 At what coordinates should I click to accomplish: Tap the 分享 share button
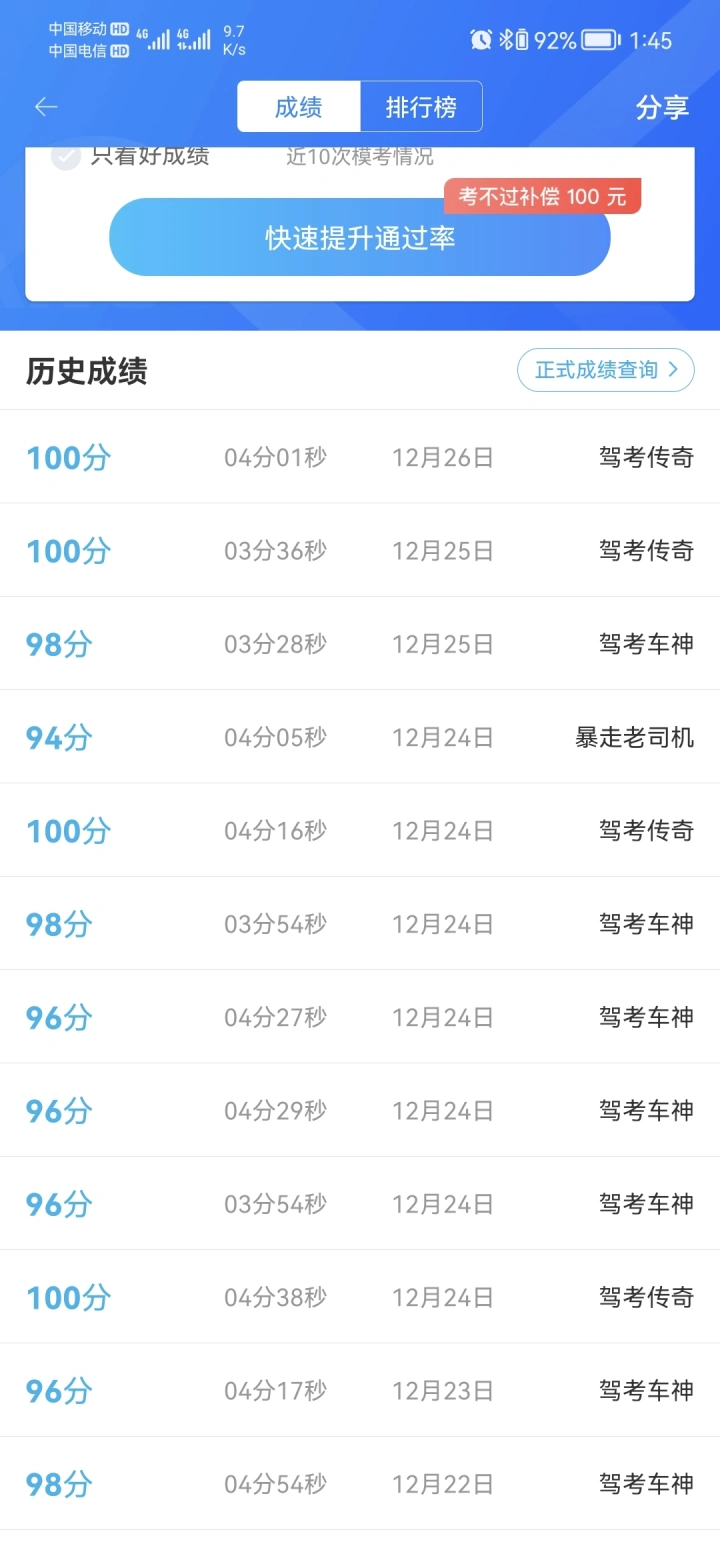[x=662, y=107]
